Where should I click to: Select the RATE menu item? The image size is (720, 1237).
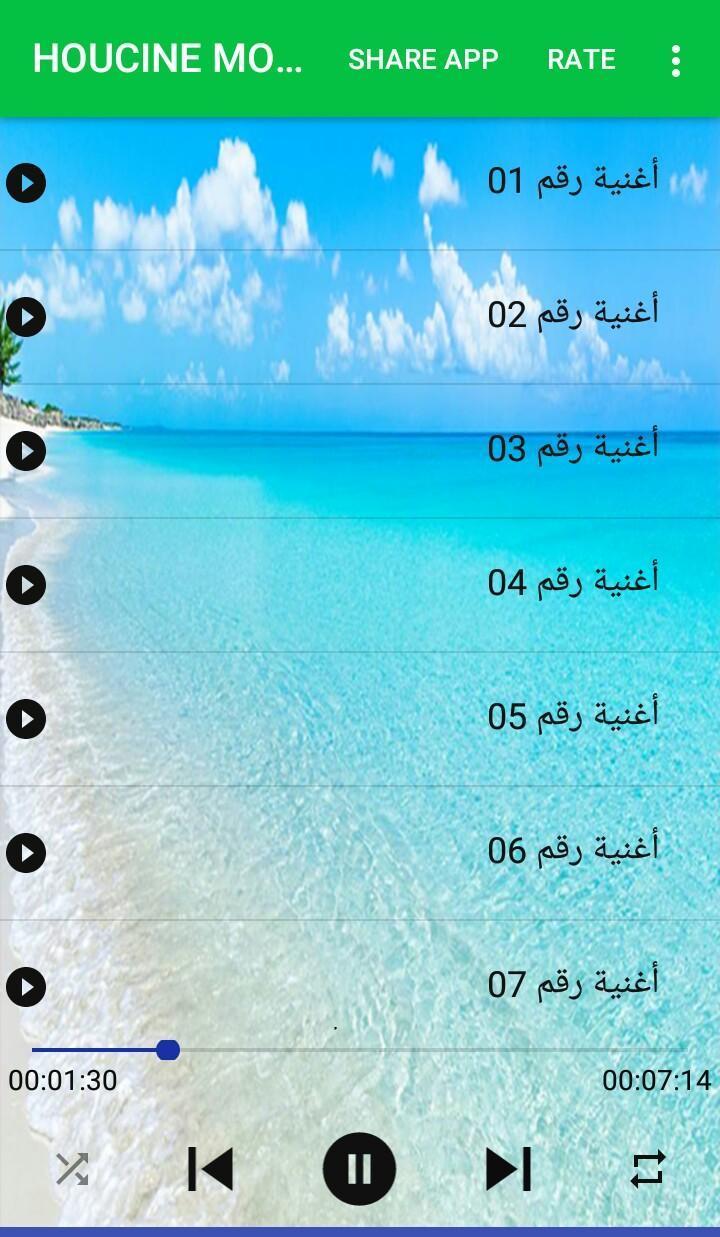pos(581,59)
